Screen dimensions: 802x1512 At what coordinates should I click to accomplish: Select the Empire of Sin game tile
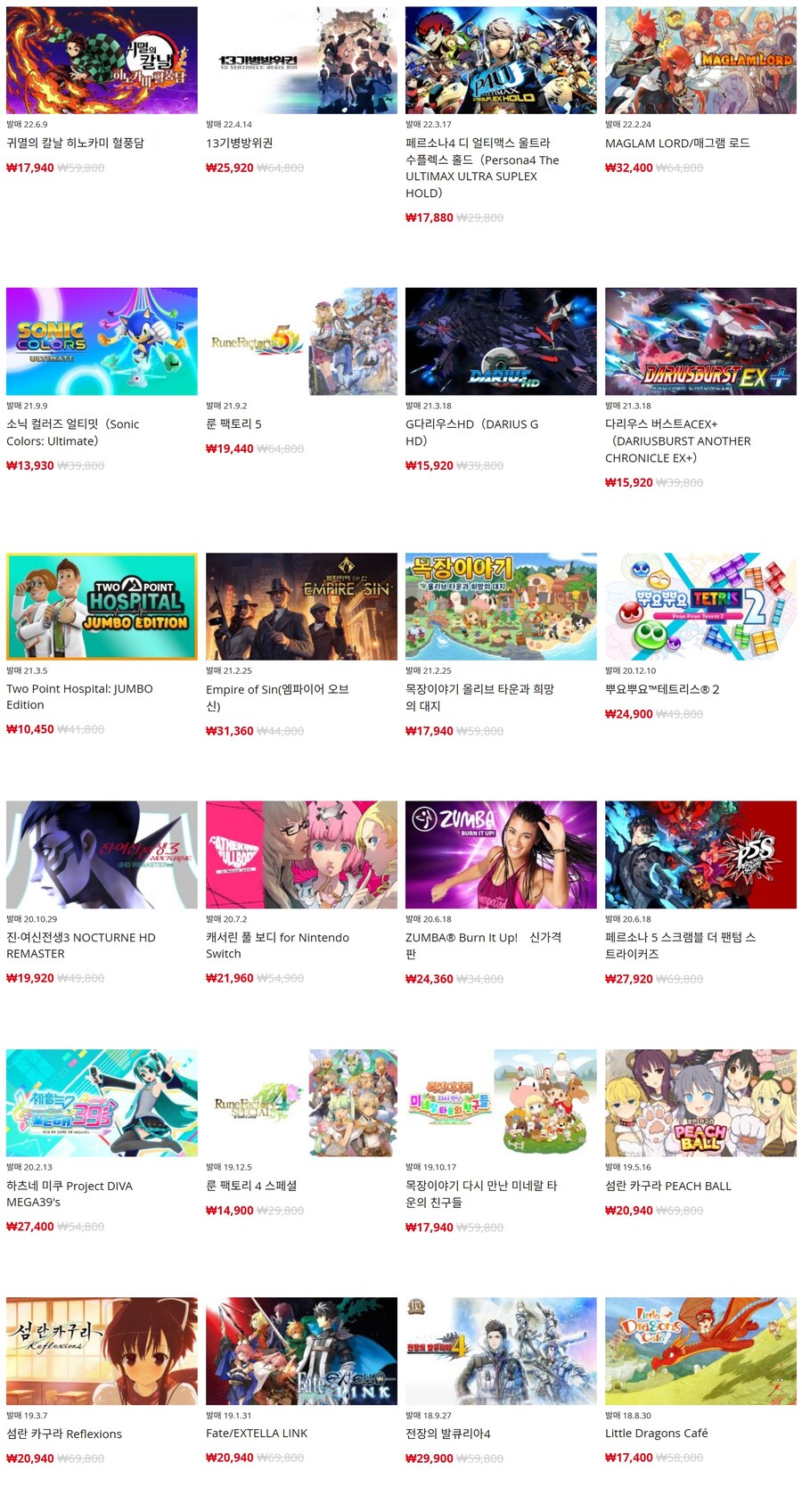click(x=301, y=606)
